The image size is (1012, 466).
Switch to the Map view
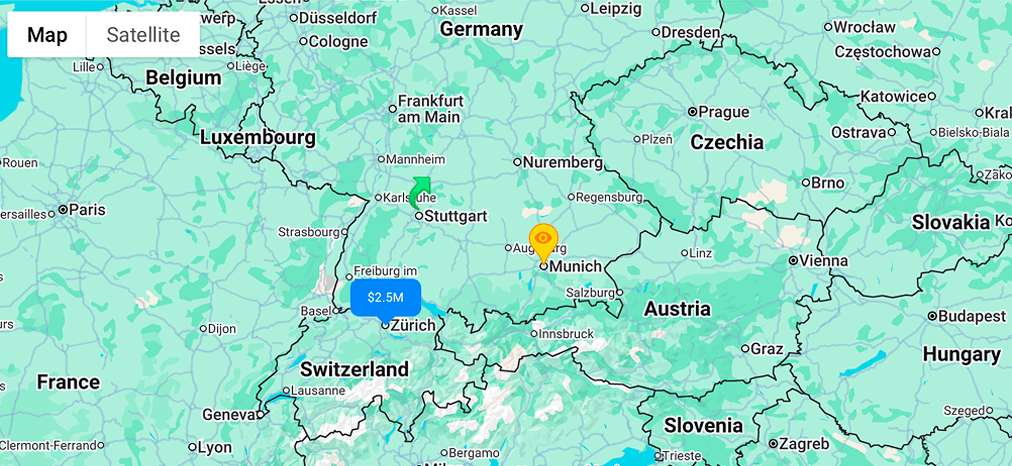pyautogui.click(x=47, y=35)
